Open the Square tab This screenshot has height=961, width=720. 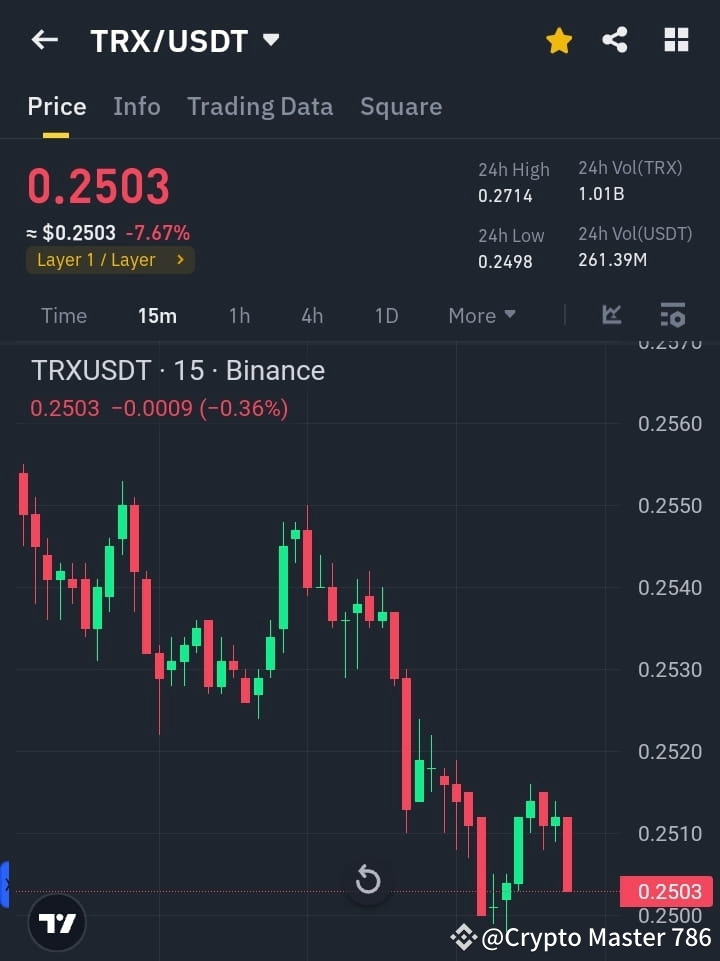(401, 106)
